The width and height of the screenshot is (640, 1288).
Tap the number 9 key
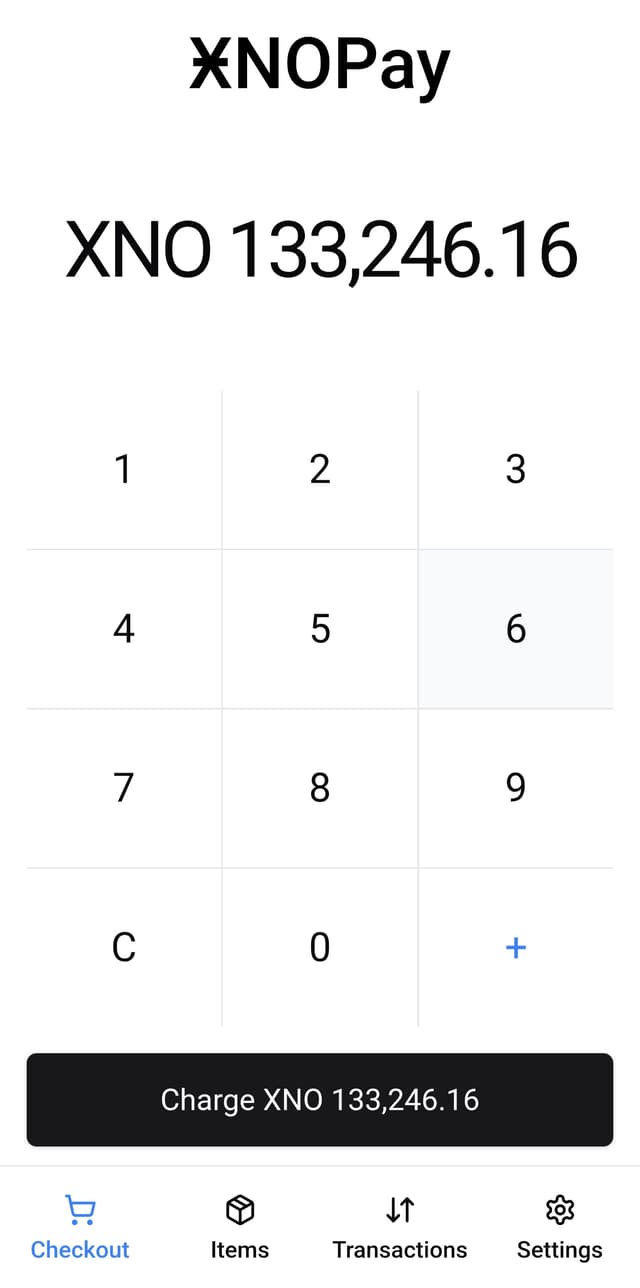515,788
